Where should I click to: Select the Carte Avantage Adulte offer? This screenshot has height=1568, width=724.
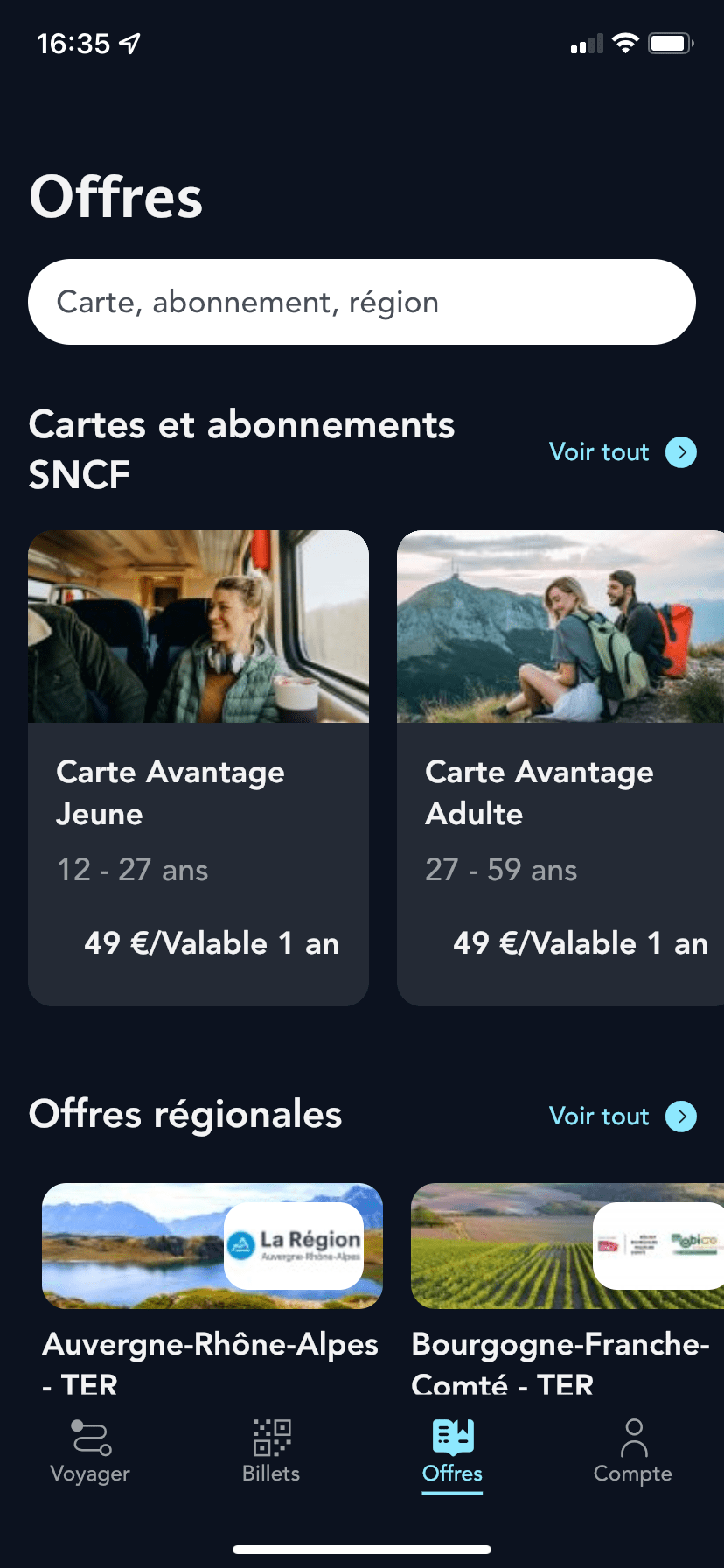click(560, 767)
